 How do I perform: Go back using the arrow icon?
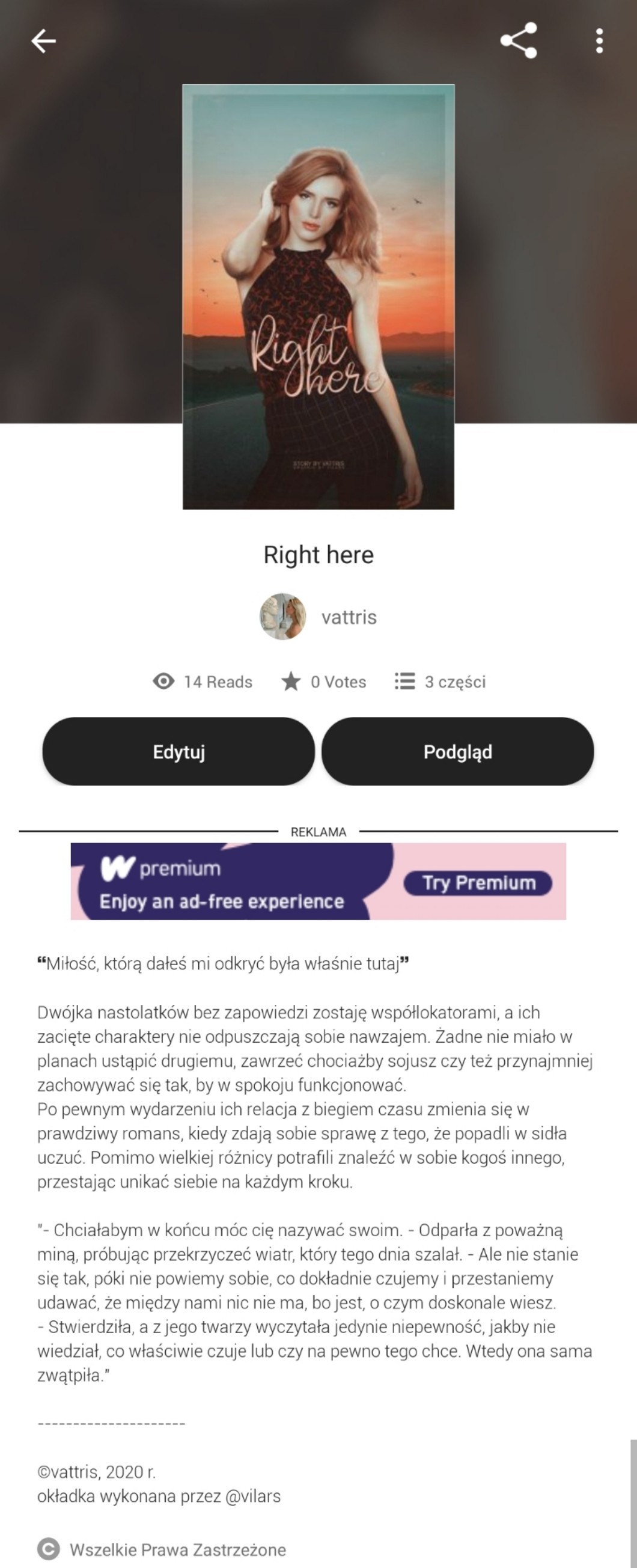(43, 41)
